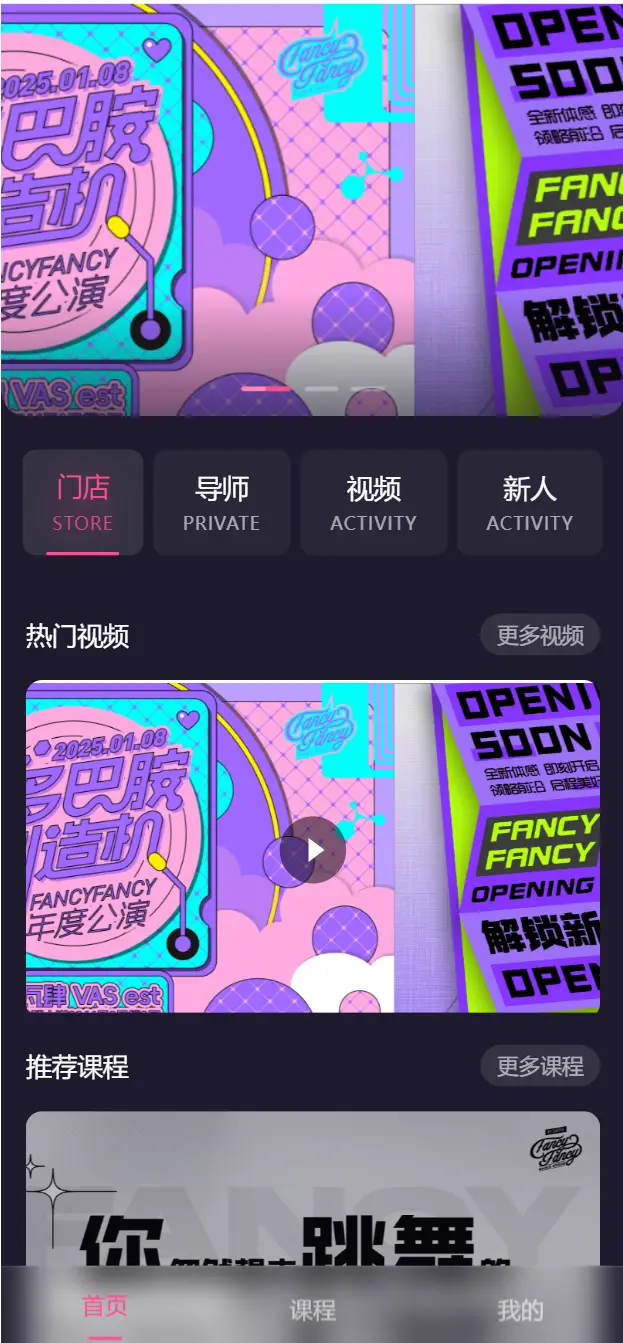The width and height of the screenshot is (623, 1343).
Task: Open the recommended course card
Action: (x=312, y=1190)
